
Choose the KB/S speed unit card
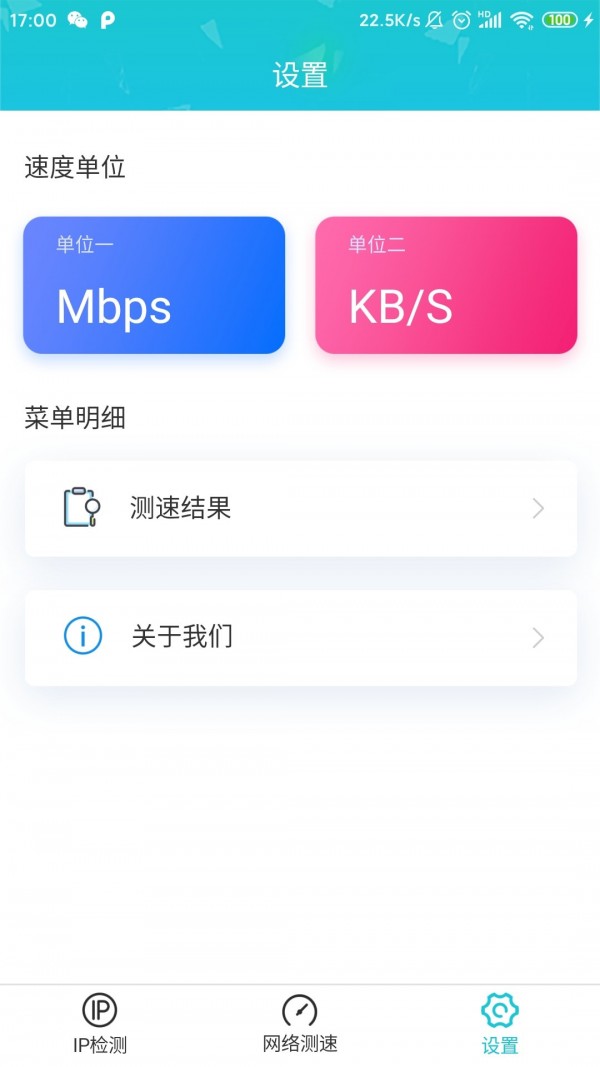(446, 285)
